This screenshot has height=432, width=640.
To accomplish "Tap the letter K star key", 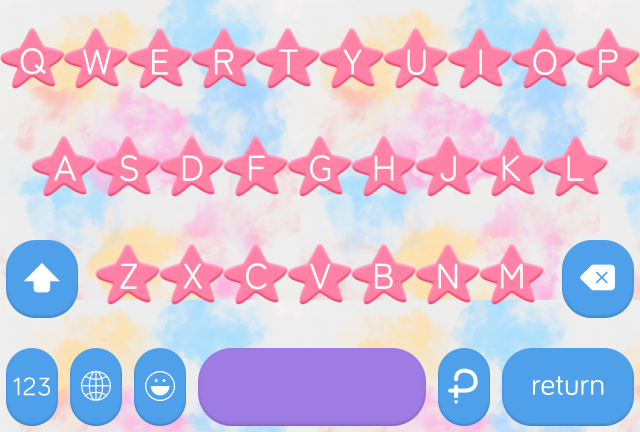I will click(x=511, y=170).
